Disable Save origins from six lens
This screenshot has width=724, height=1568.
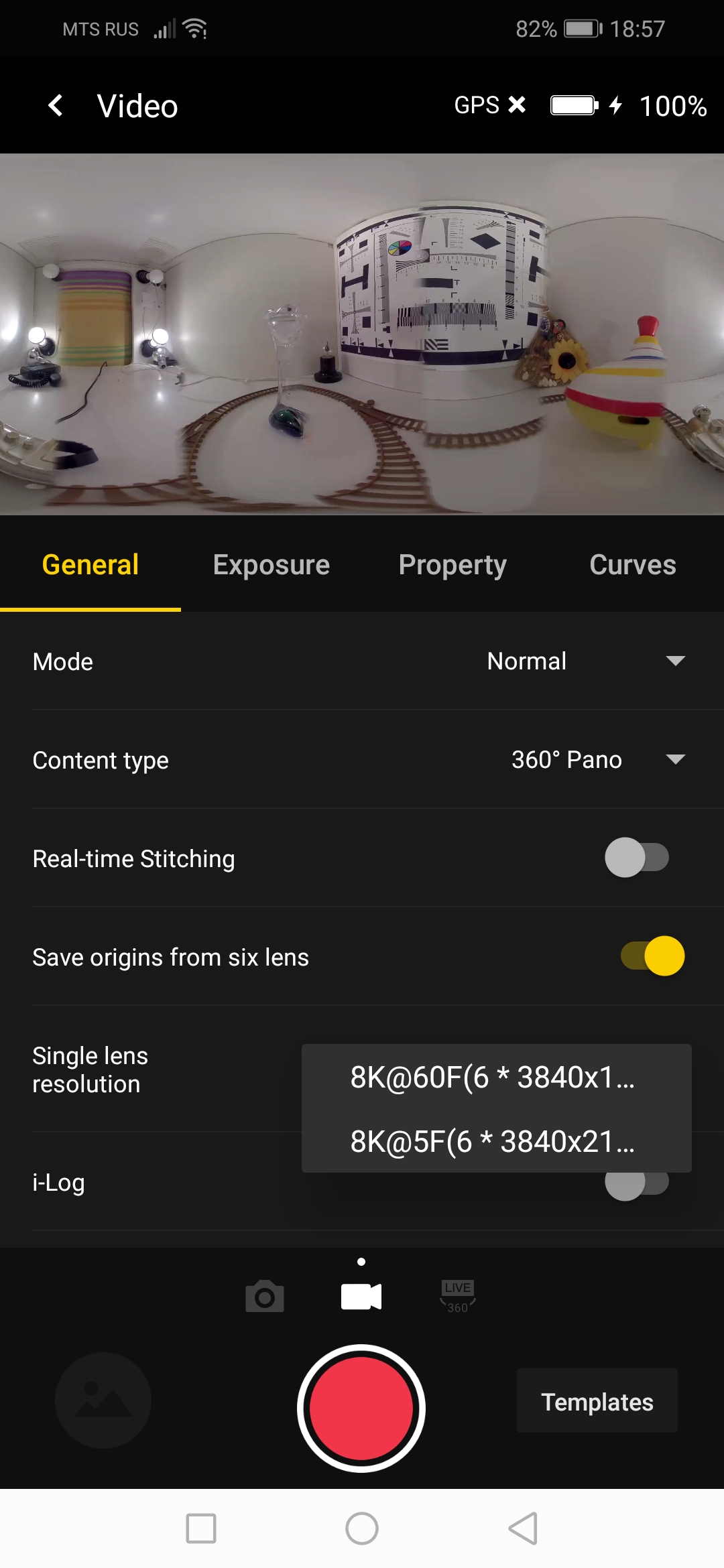click(x=652, y=956)
